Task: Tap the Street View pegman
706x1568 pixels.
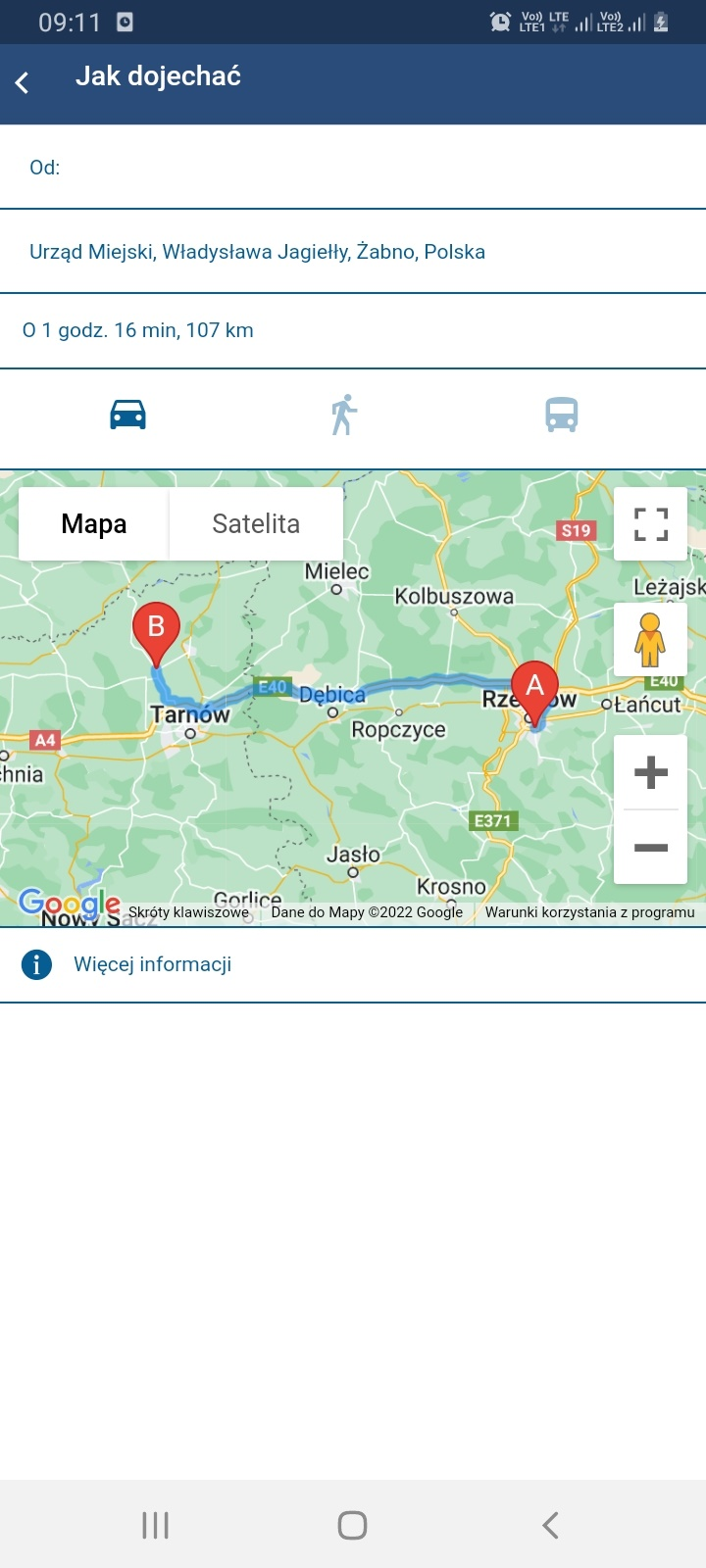Action: click(x=650, y=640)
